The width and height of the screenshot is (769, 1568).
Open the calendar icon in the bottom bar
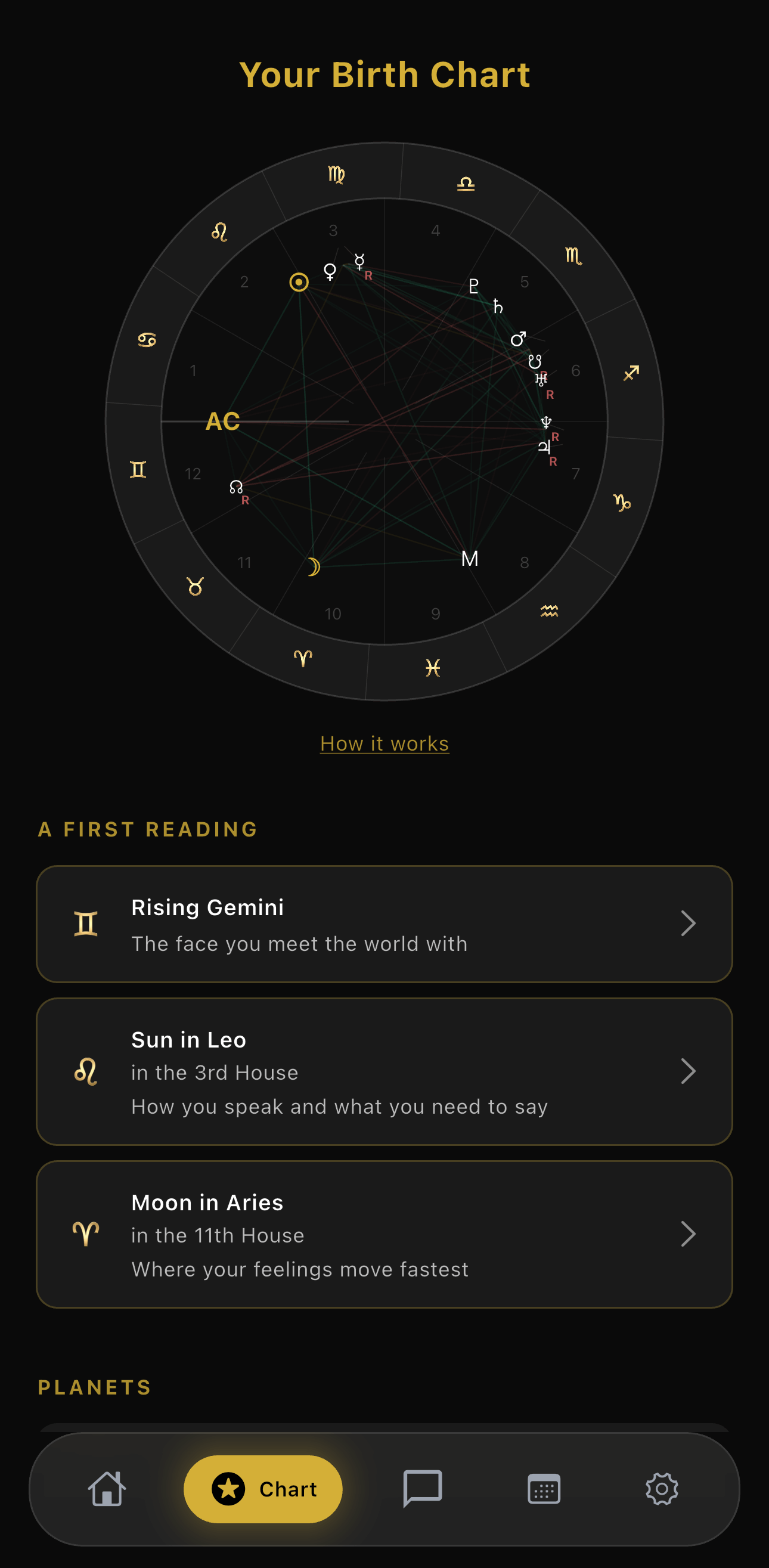(542, 1489)
